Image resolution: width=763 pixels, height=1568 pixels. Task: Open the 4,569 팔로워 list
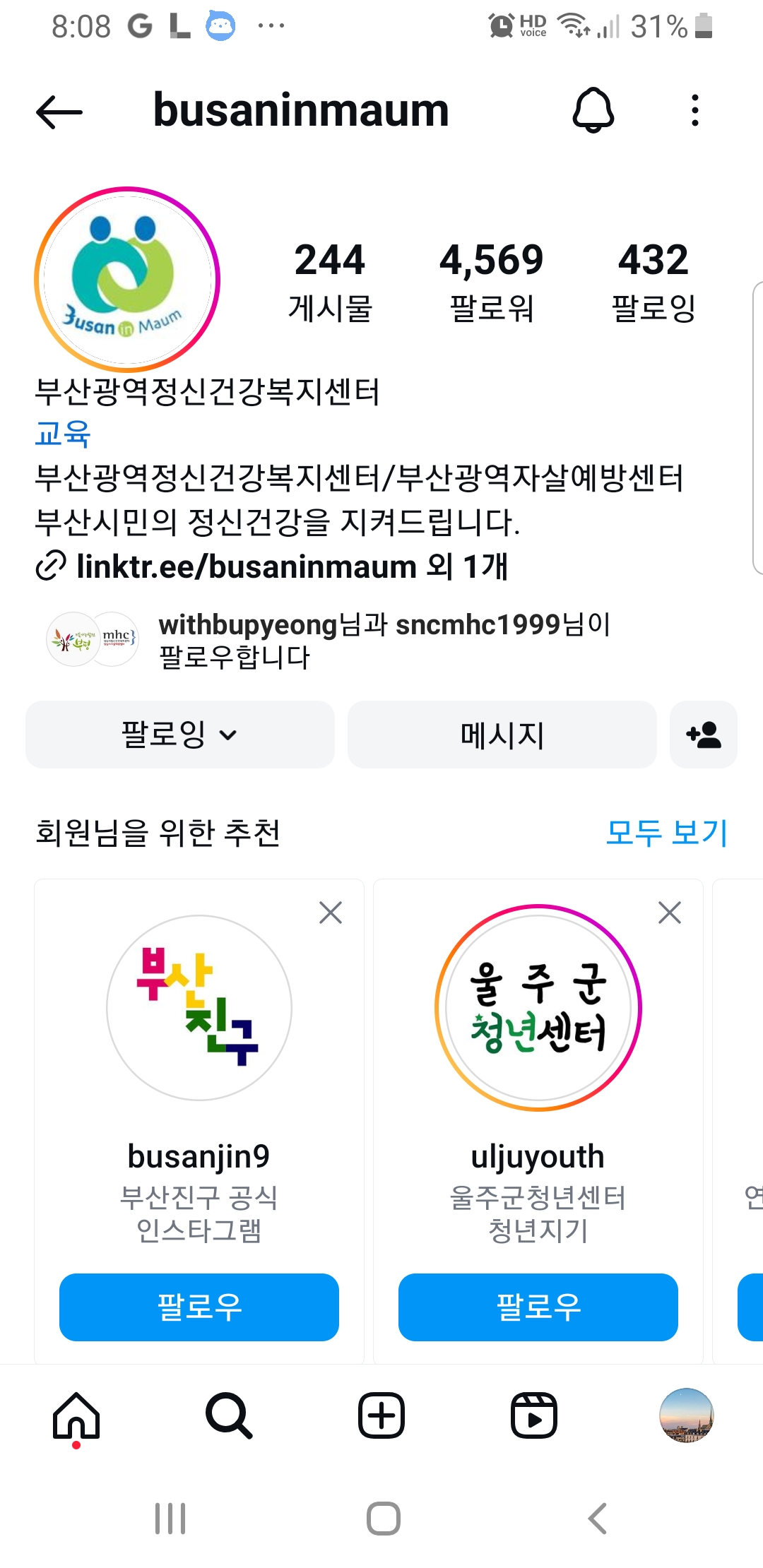(491, 281)
